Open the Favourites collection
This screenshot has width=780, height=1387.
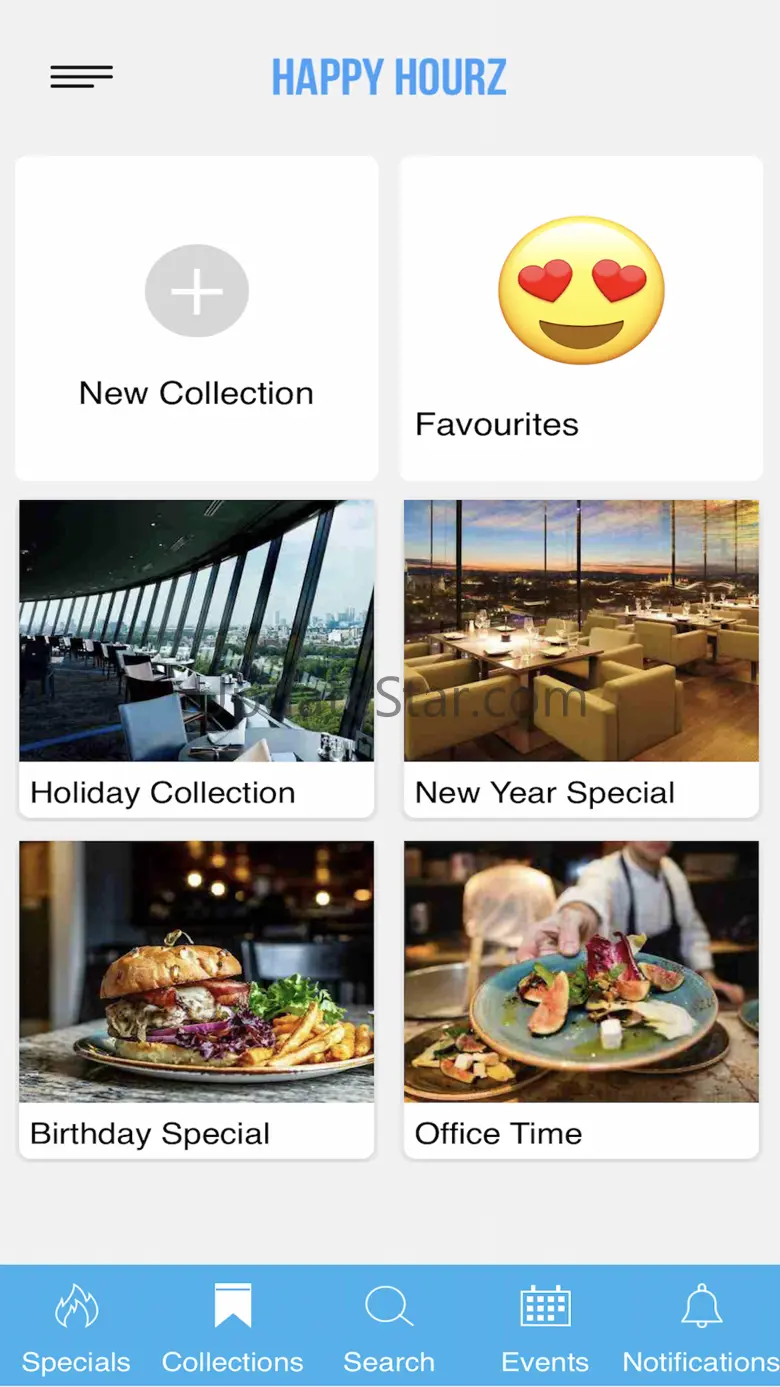coord(581,318)
